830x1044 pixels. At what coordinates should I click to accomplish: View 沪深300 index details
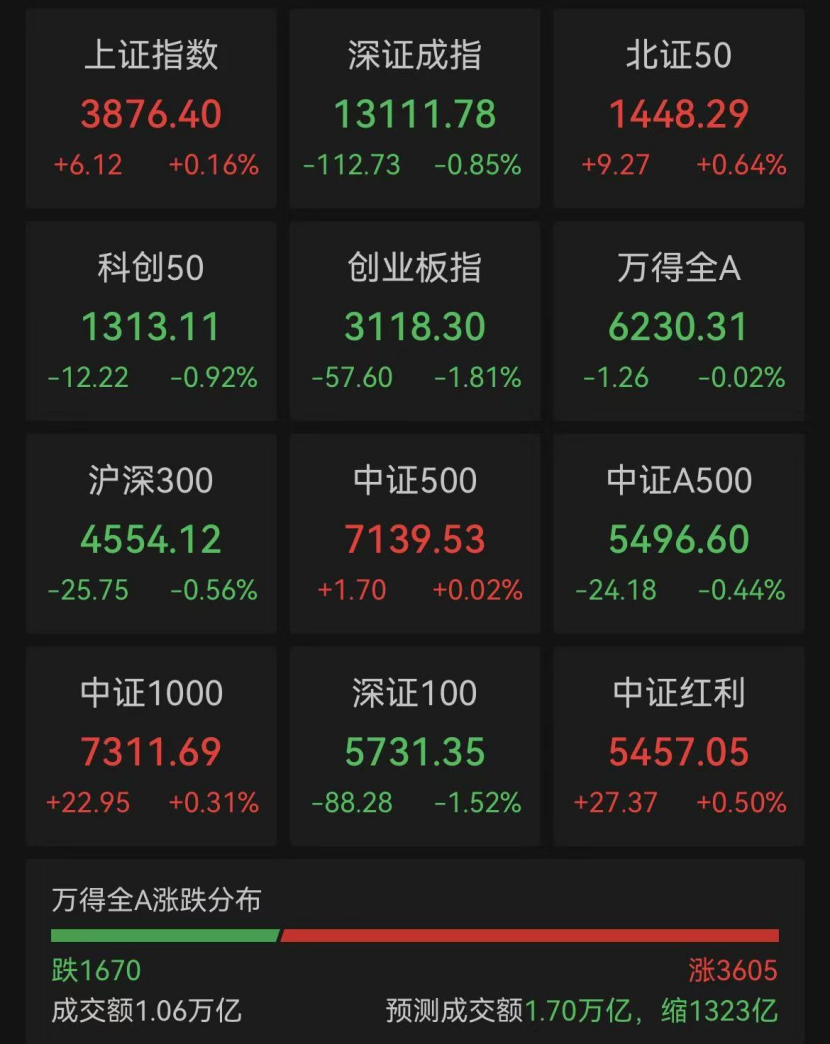coord(151,534)
